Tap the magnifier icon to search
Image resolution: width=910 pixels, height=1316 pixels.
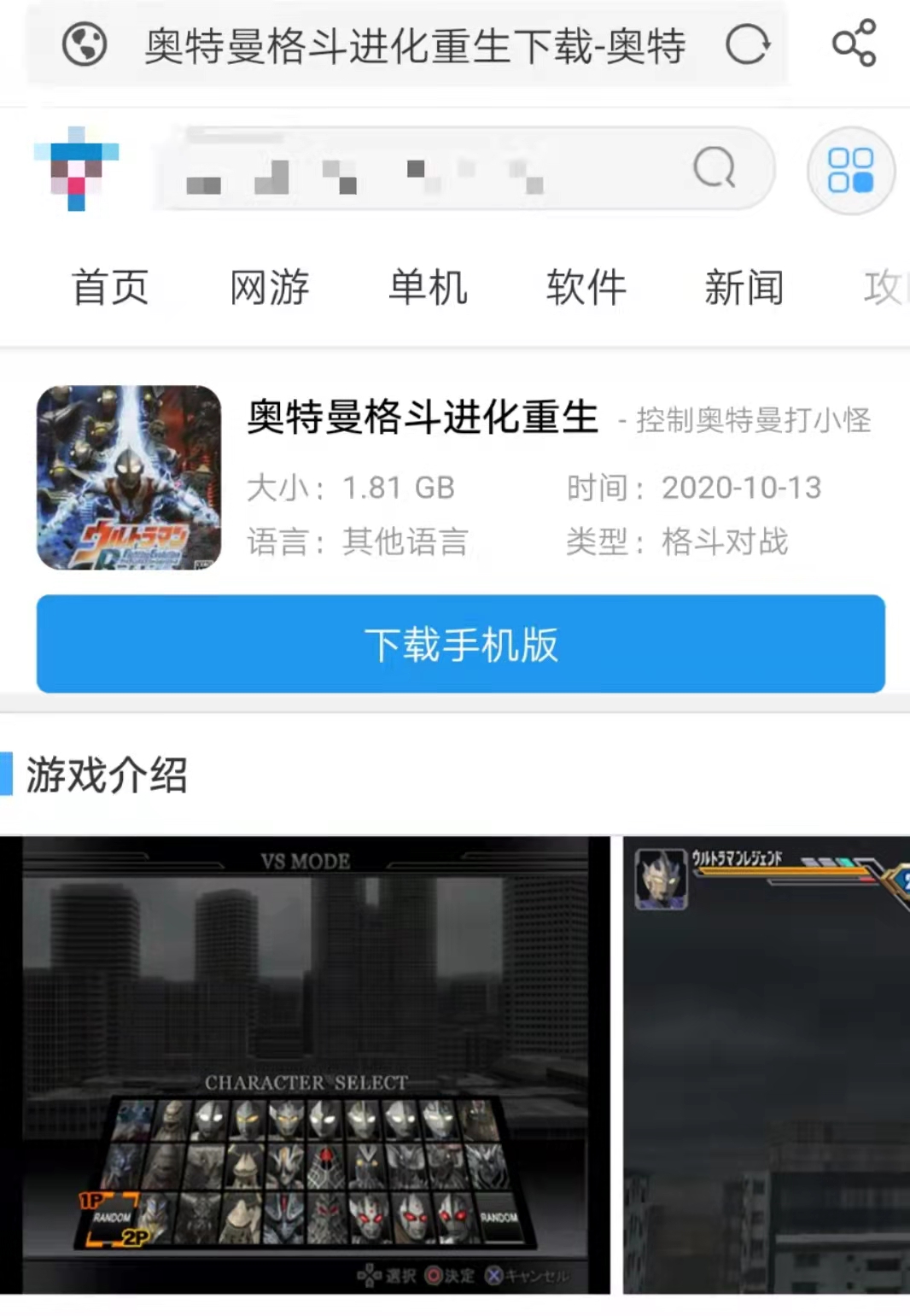[714, 170]
